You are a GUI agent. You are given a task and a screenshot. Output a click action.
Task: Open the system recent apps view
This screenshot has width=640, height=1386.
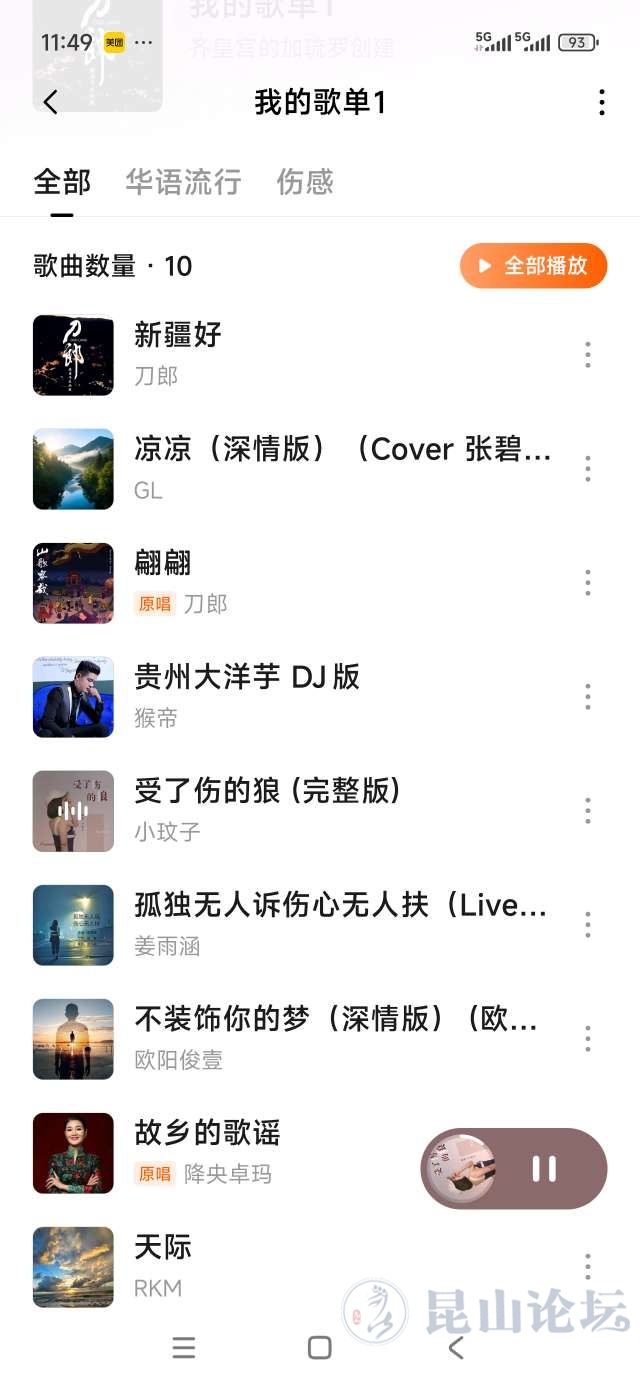pyautogui.click(x=184, y=1348)
